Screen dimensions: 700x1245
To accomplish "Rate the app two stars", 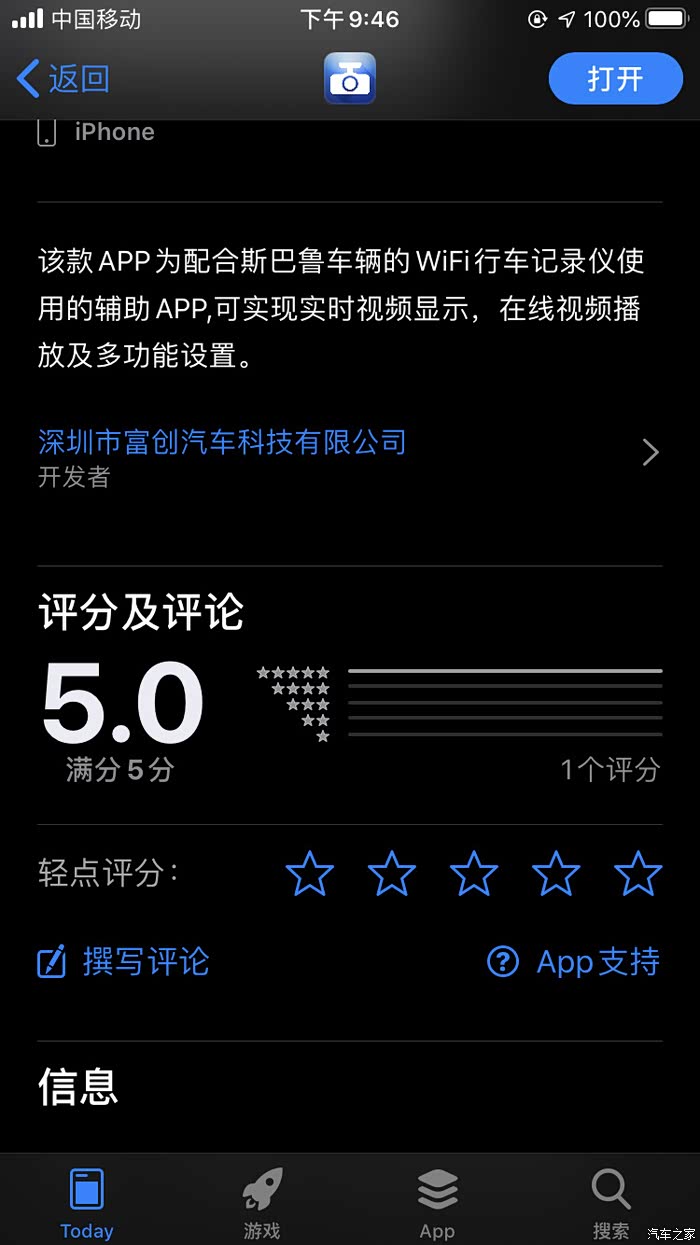I will point(391,874).
